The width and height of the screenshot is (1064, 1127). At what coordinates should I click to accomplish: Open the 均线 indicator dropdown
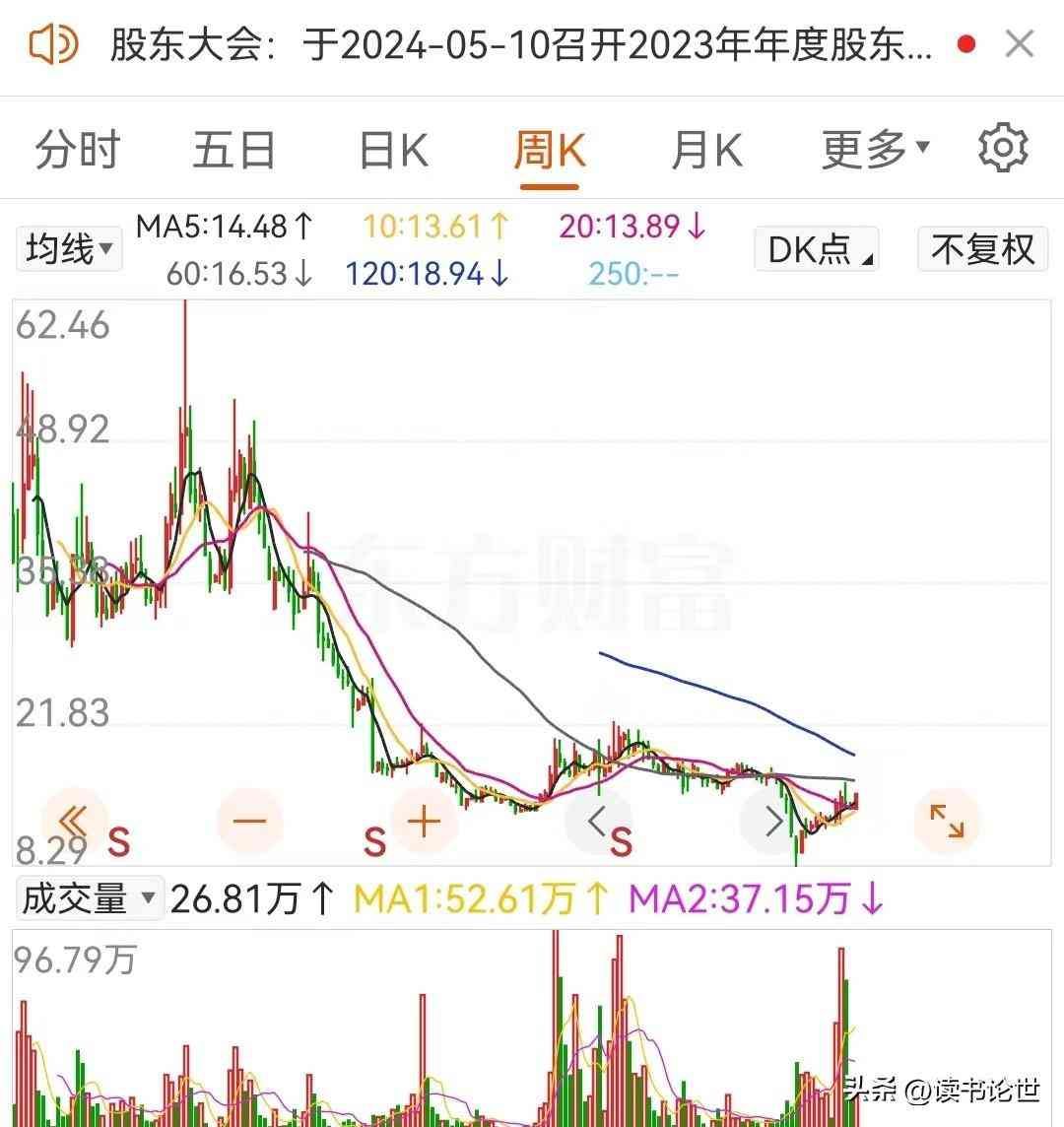tap(68, 249)
